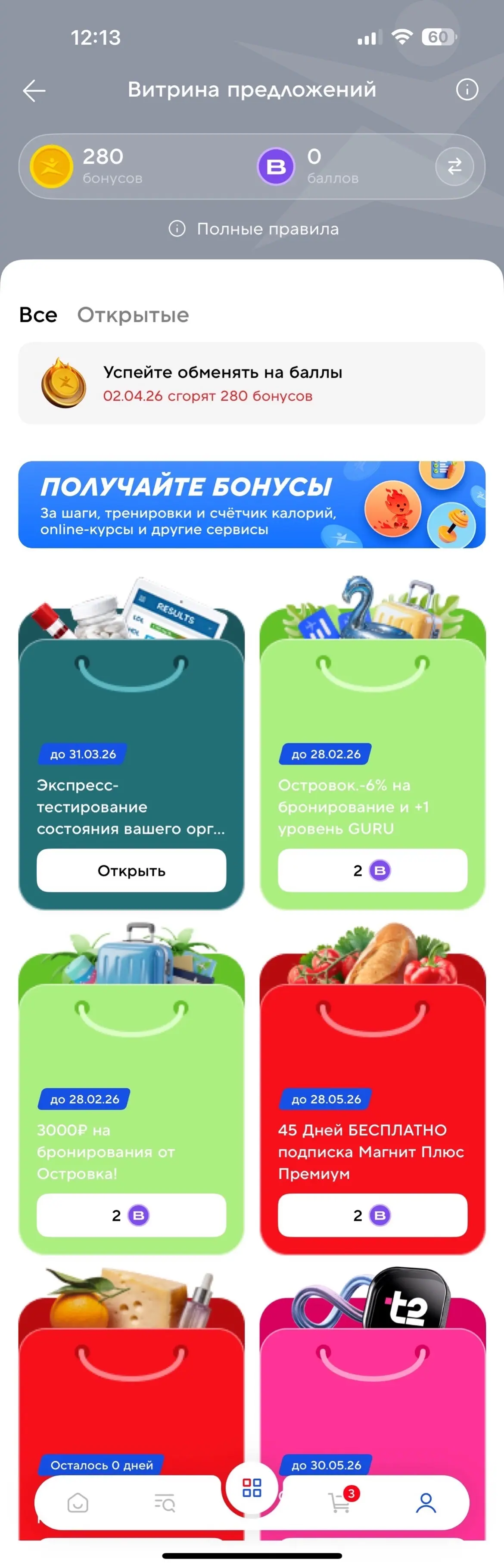Select the Все tab
The width and height of the screenshot is (504, 1568).
pyautogui.click(x=38, y=315)
